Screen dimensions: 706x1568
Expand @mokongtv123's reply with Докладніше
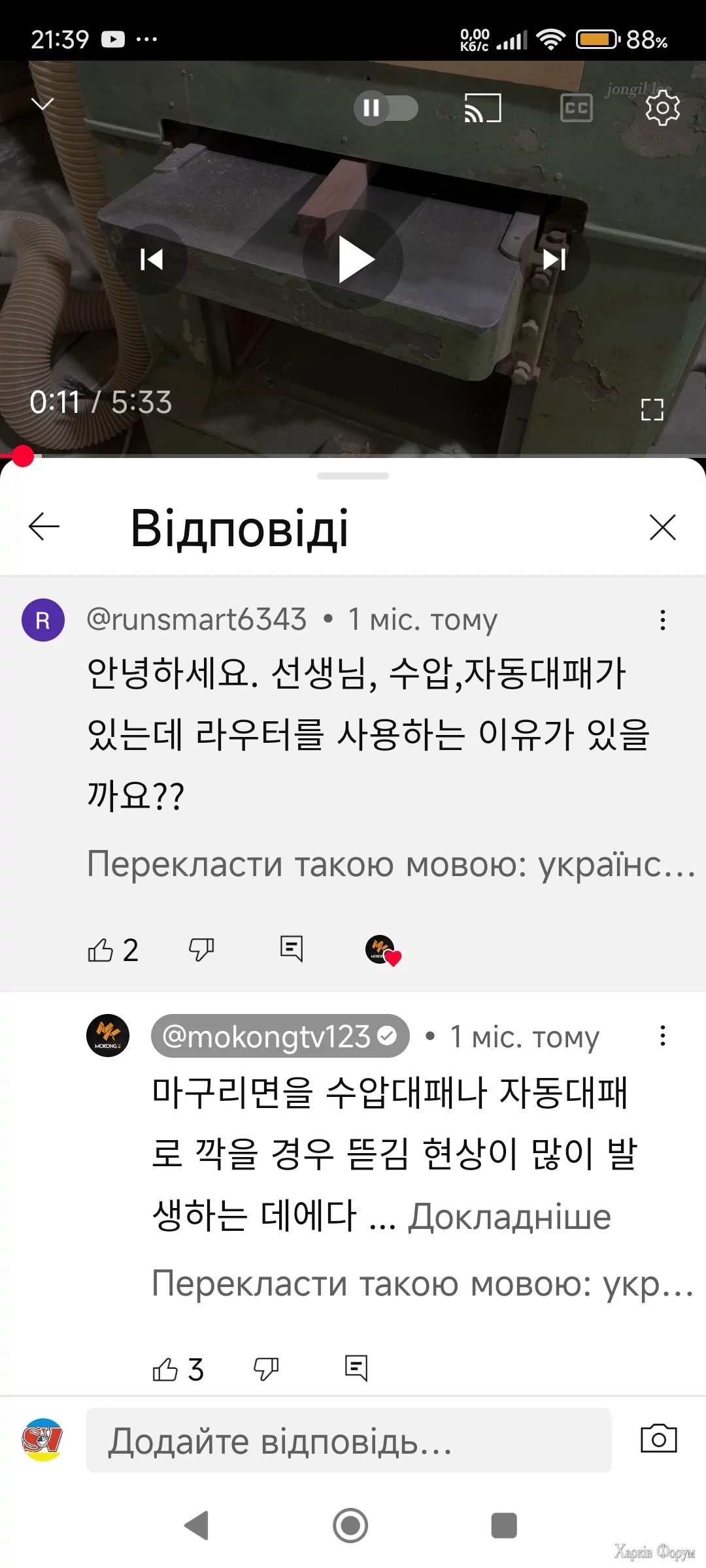click(509, 1217)
